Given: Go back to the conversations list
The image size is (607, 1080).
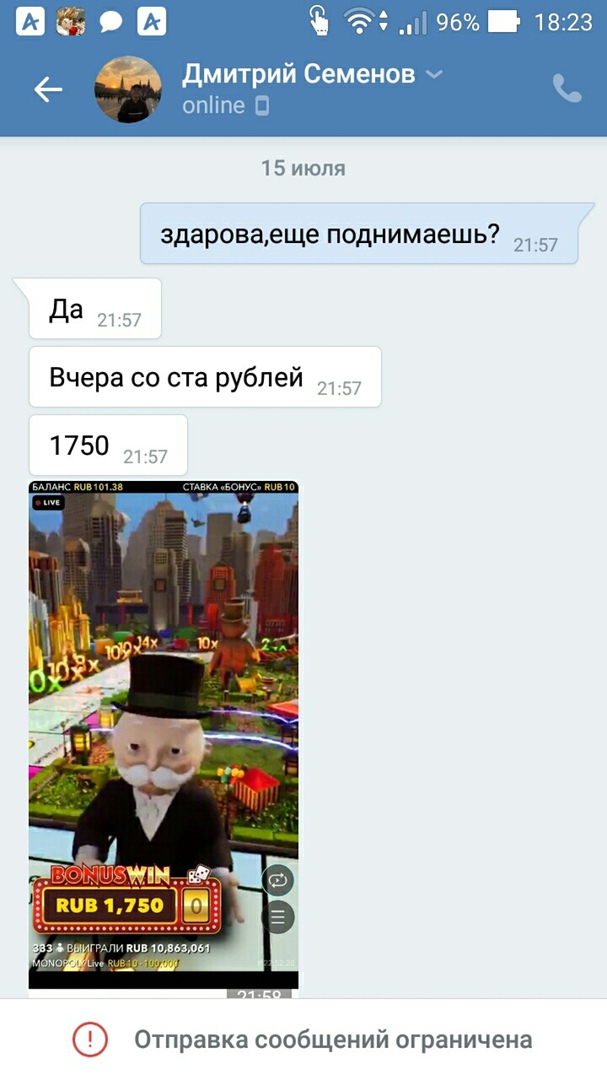Looking at the screenshot, I should pos(47,90).
